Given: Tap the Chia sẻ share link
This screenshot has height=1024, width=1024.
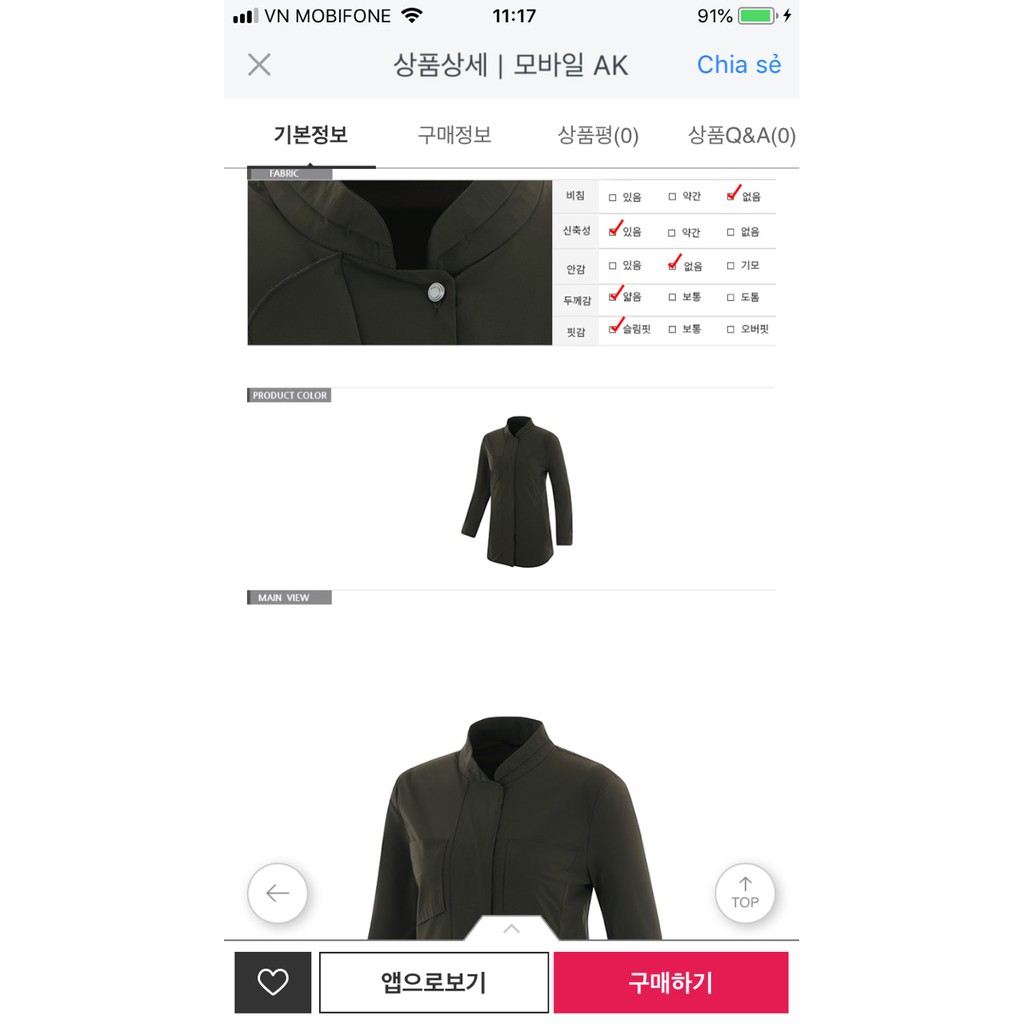Looking at the screenshot, I should tap(738, 65).
